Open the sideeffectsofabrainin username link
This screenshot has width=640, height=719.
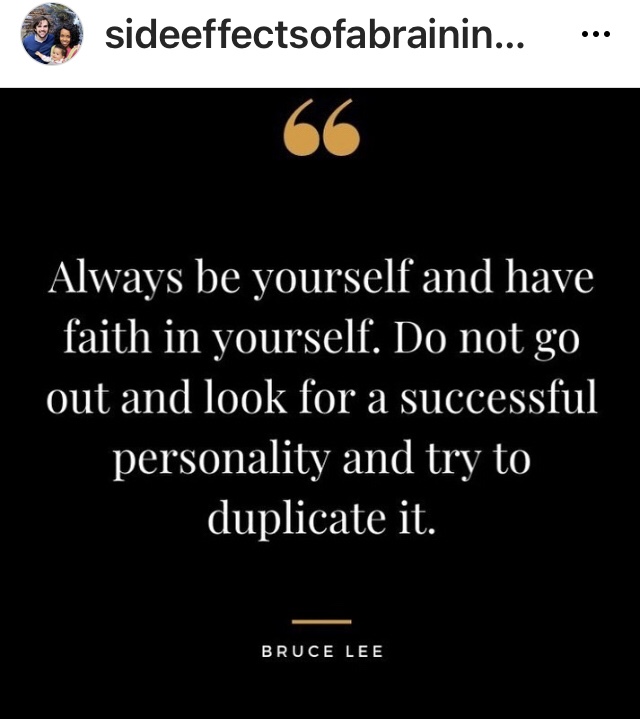[313, 37]
